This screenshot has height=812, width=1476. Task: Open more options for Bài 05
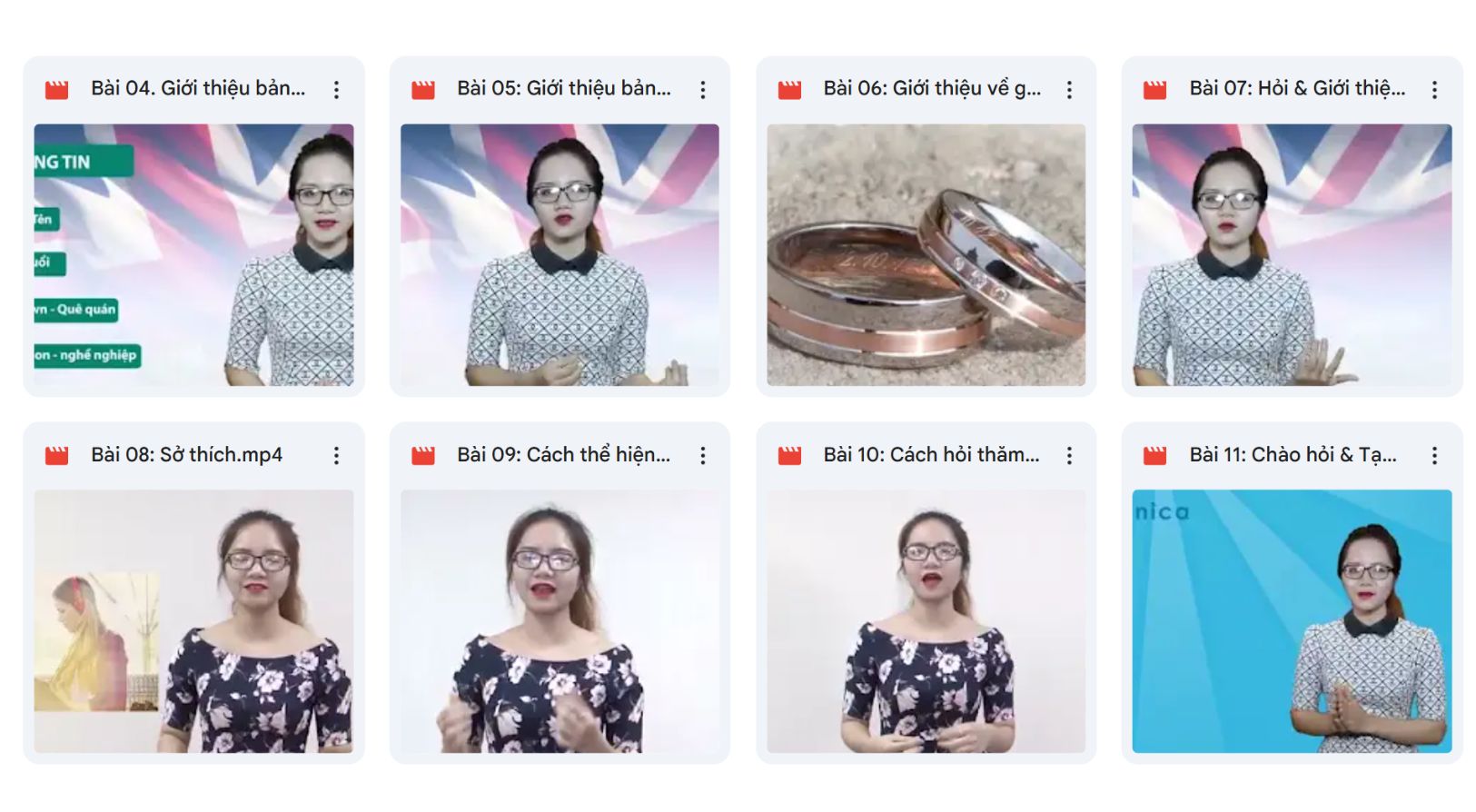click(703, 89)
